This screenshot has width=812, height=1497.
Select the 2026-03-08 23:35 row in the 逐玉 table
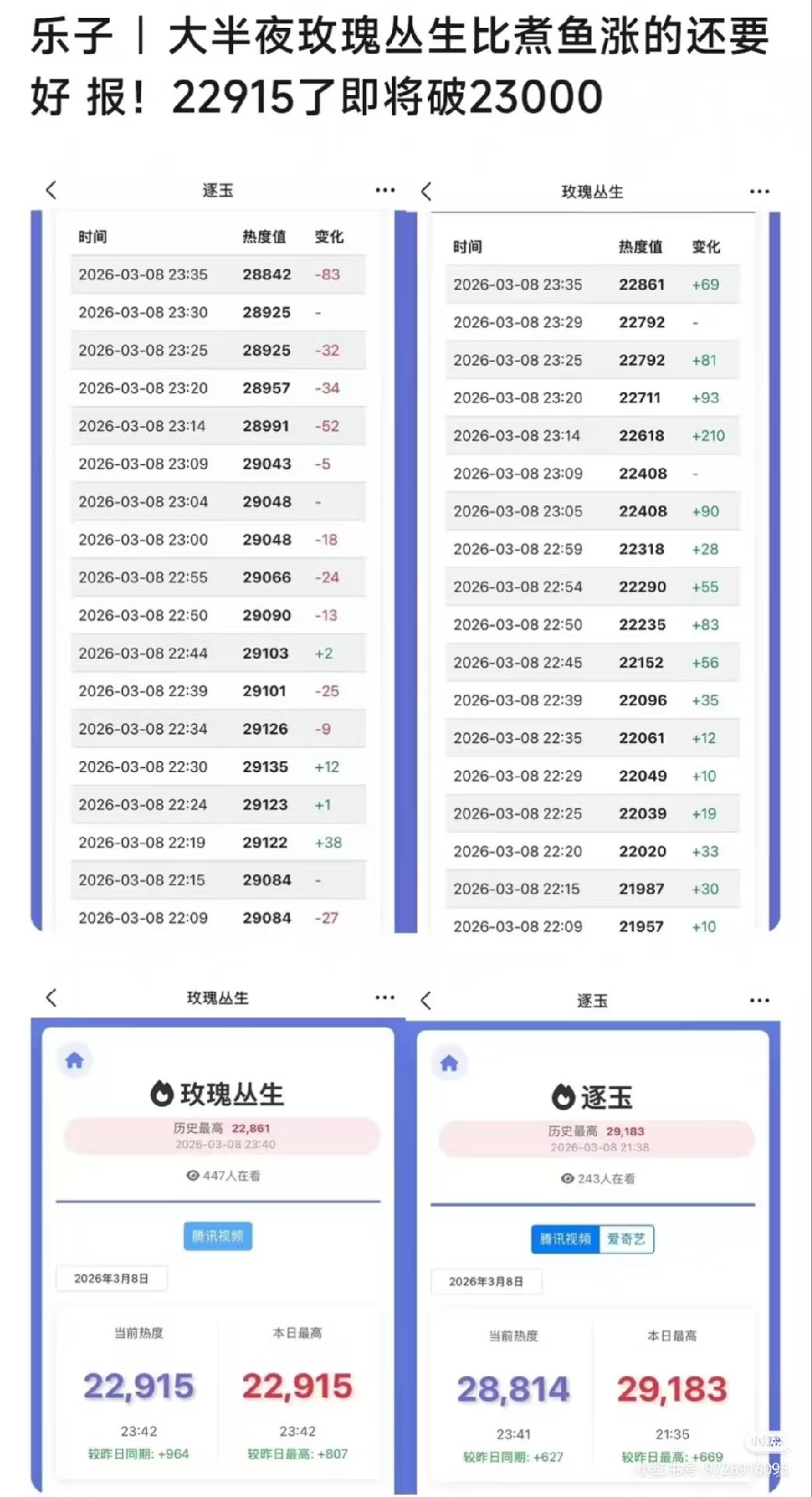pos(218,274)
